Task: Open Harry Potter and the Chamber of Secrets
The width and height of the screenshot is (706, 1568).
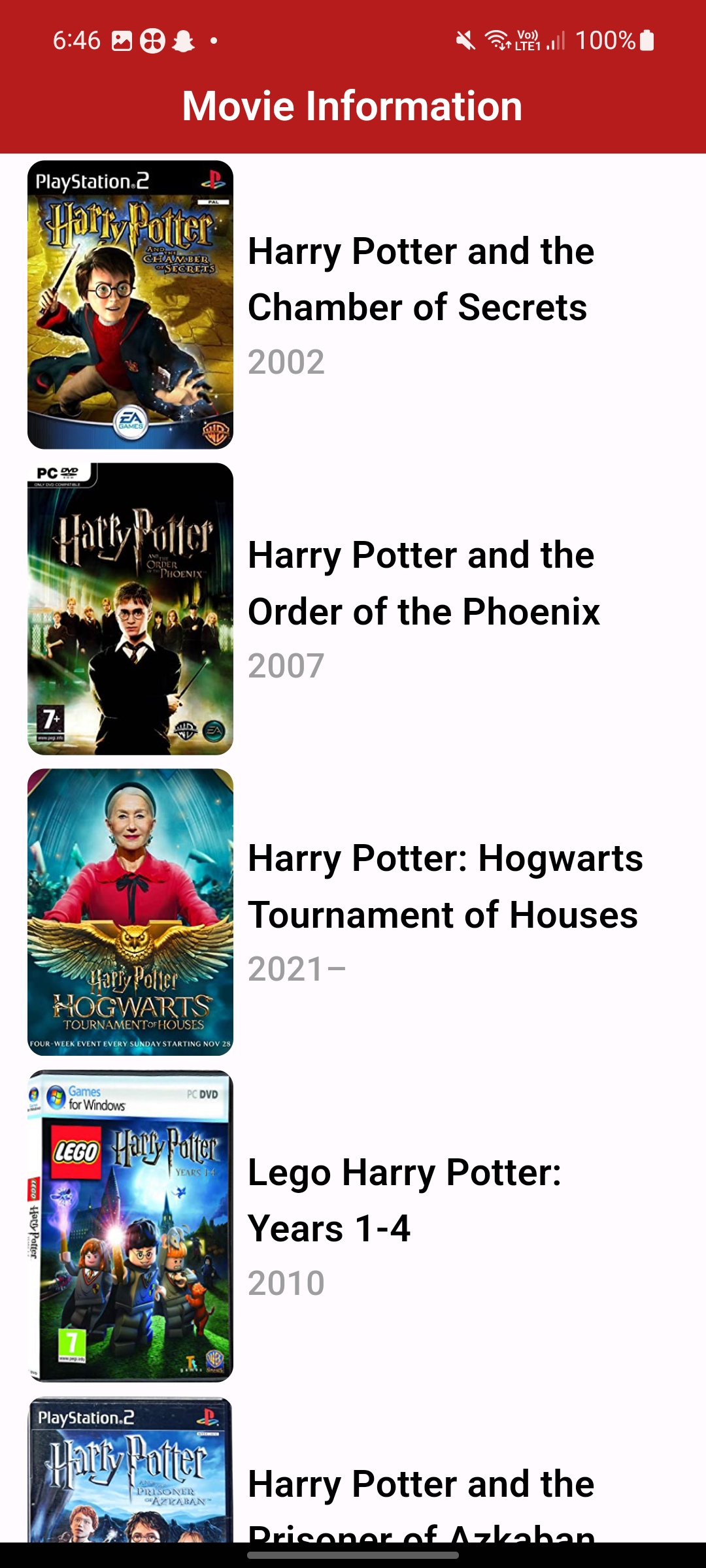Action: point(421,280)
